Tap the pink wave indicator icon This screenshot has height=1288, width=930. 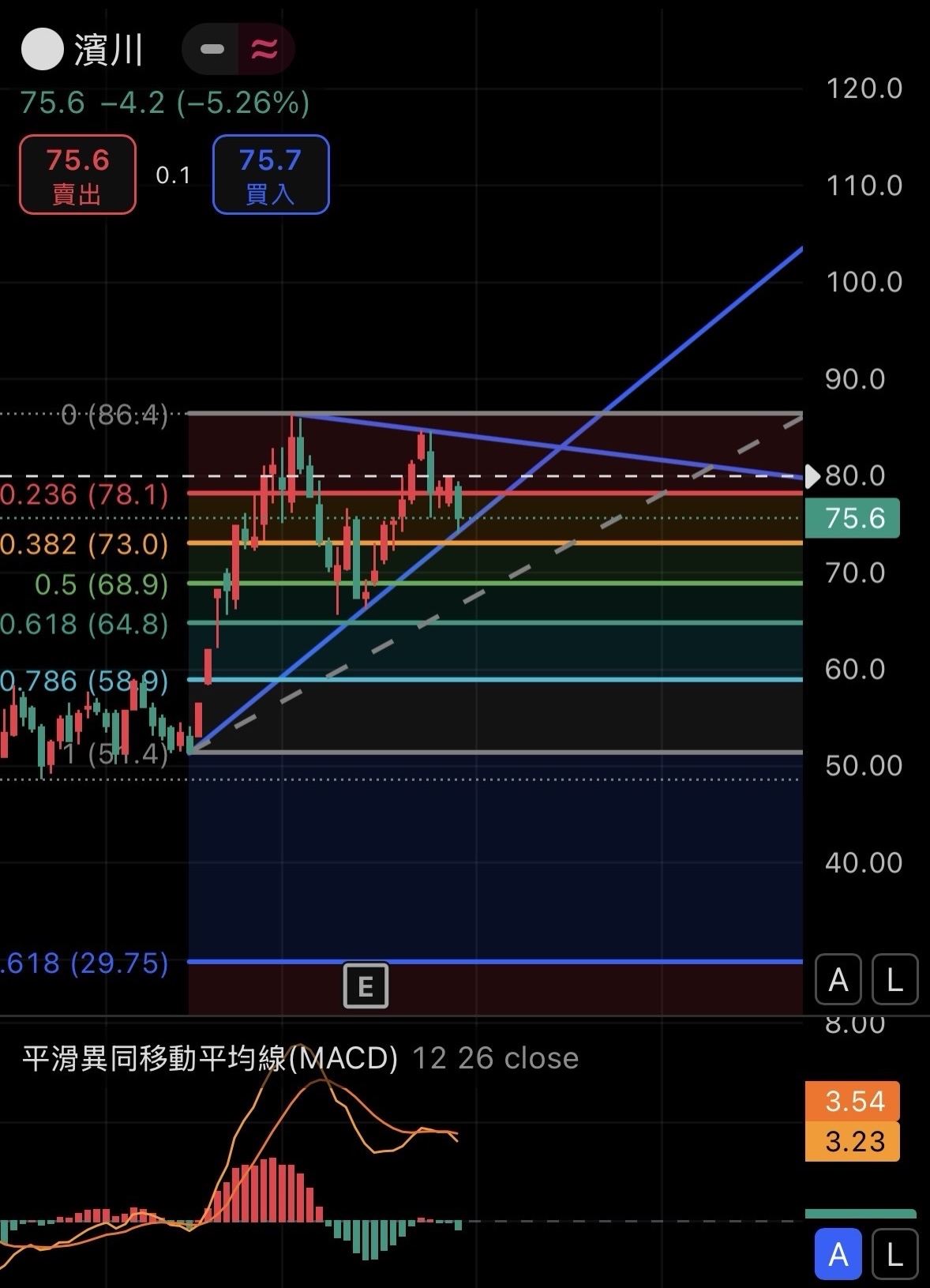pyautogui.click(x=264, y=50)
